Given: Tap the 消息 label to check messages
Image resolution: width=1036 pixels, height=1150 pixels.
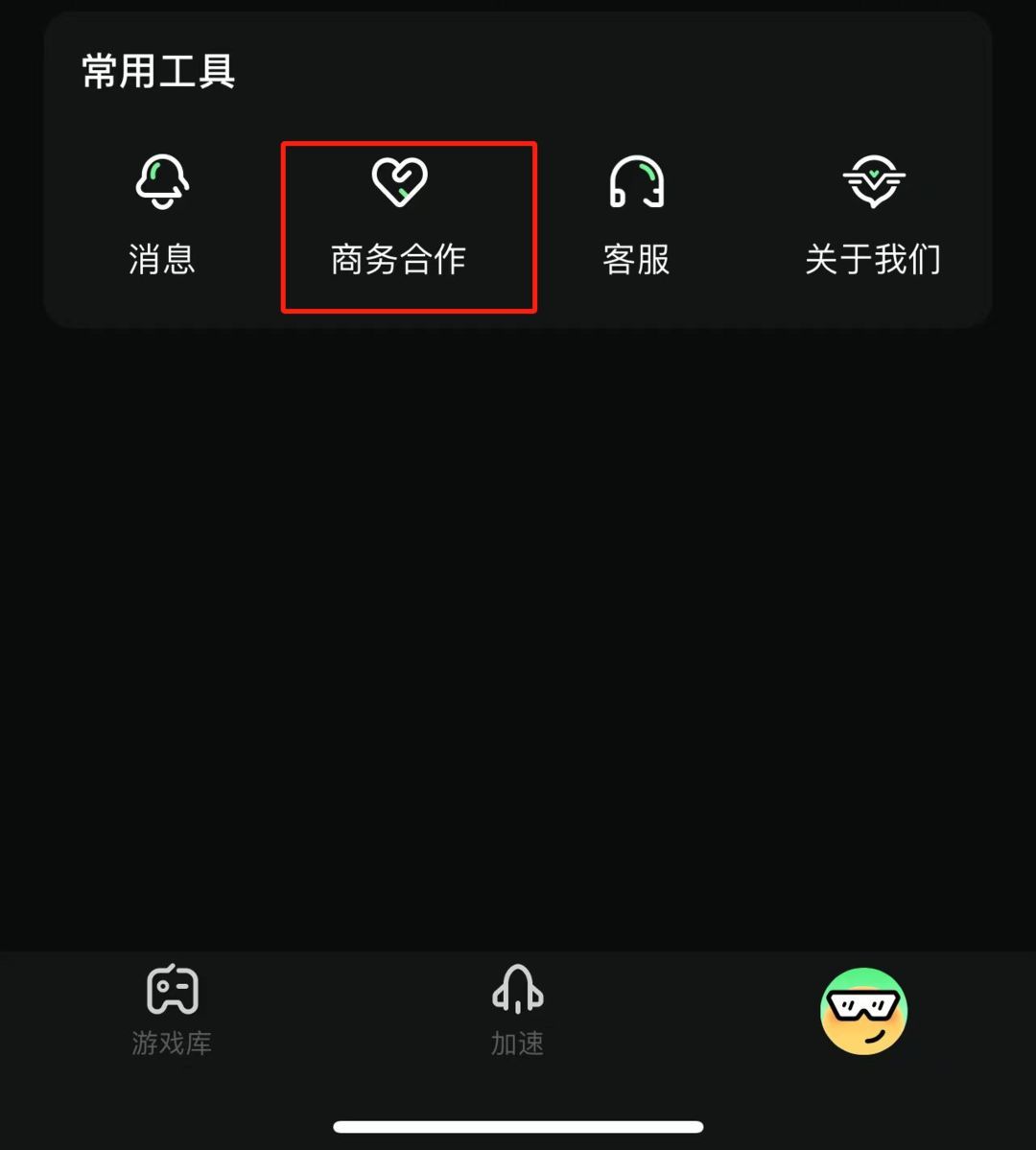Looking at the screenshot, I should click(x=161, y=259).
